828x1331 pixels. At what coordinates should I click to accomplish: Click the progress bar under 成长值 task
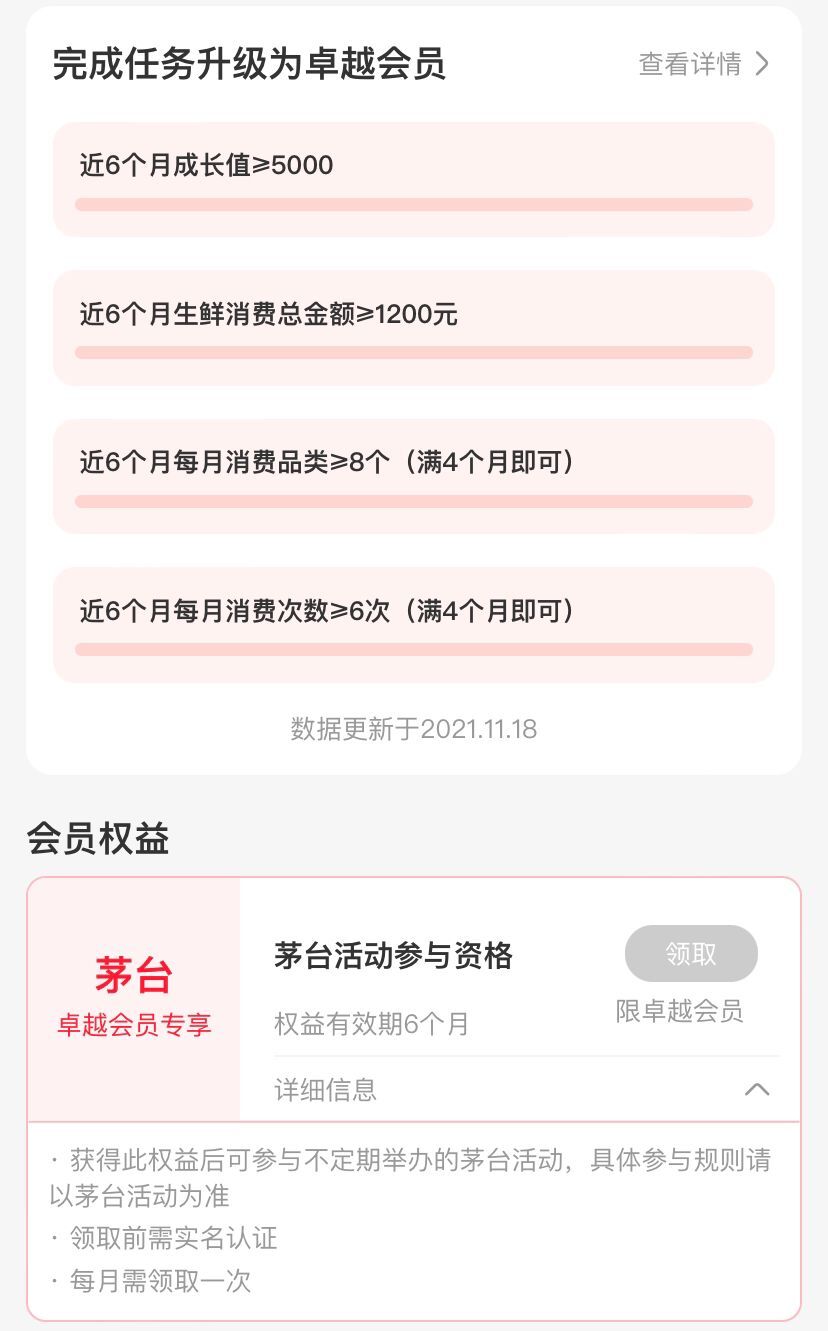coord(414,204)
